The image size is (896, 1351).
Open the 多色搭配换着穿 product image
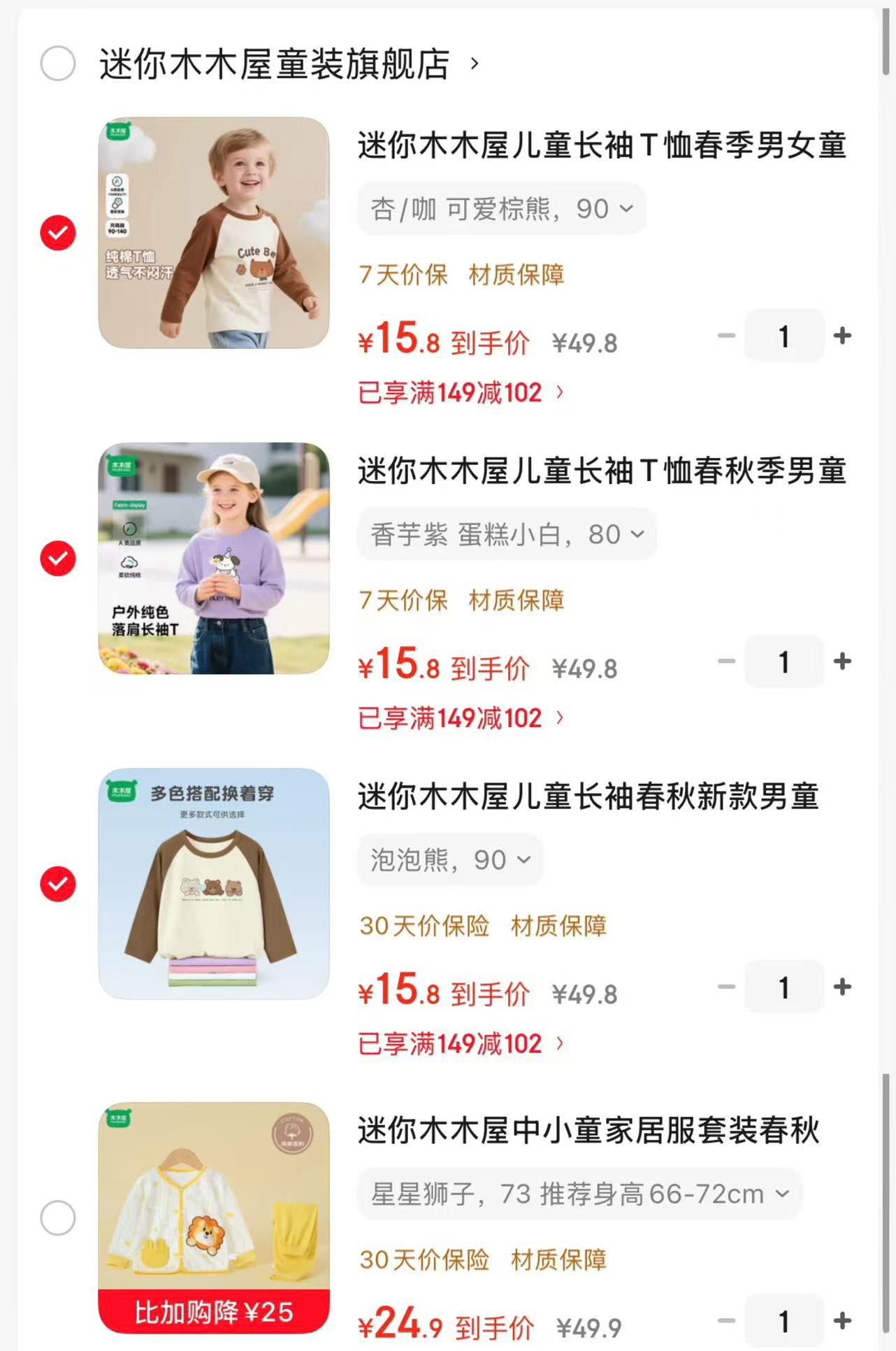214,884
